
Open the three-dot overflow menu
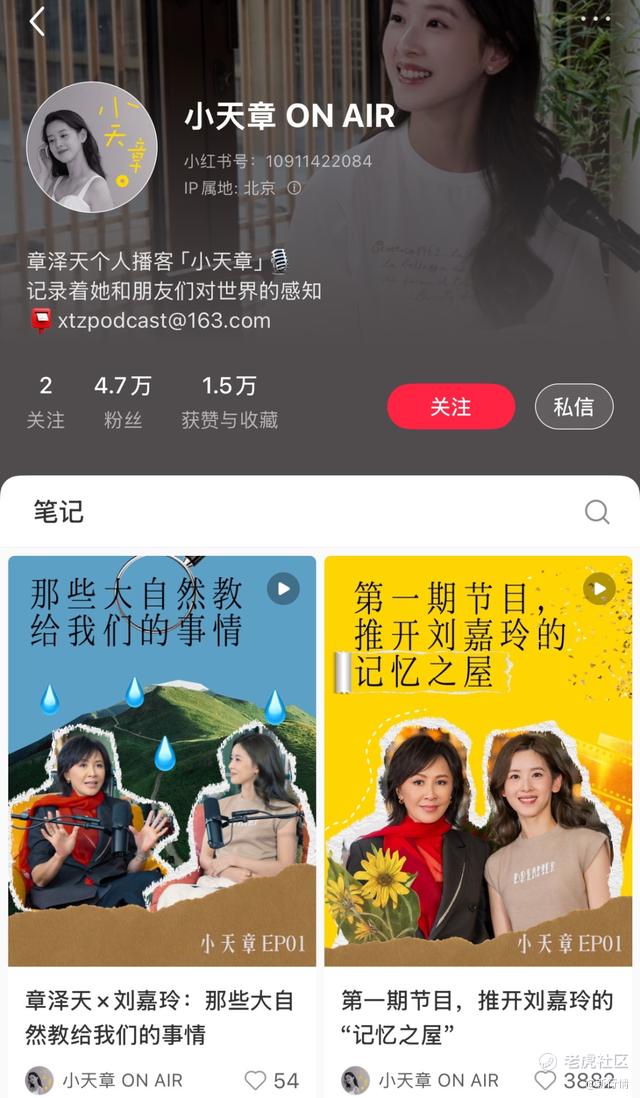tap(595, 19)
